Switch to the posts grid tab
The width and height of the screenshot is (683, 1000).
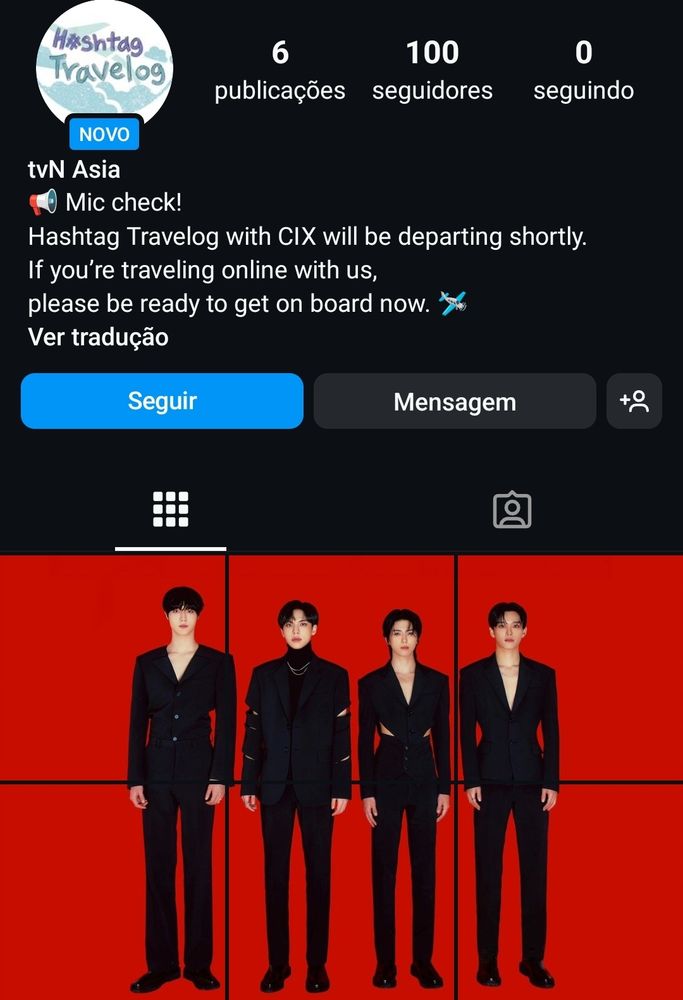point(170,510)
